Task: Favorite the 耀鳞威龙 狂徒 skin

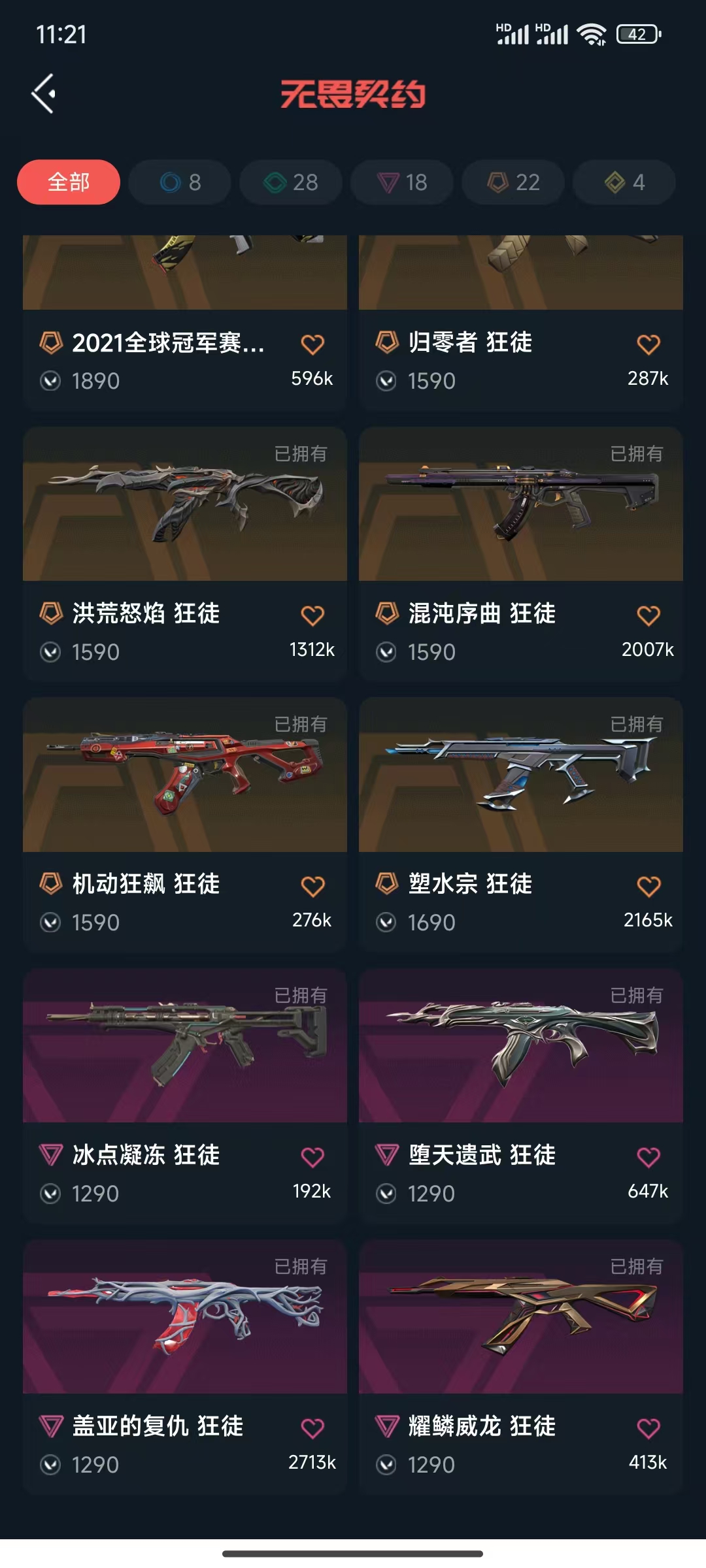Action: click(x=648, y=1428)
